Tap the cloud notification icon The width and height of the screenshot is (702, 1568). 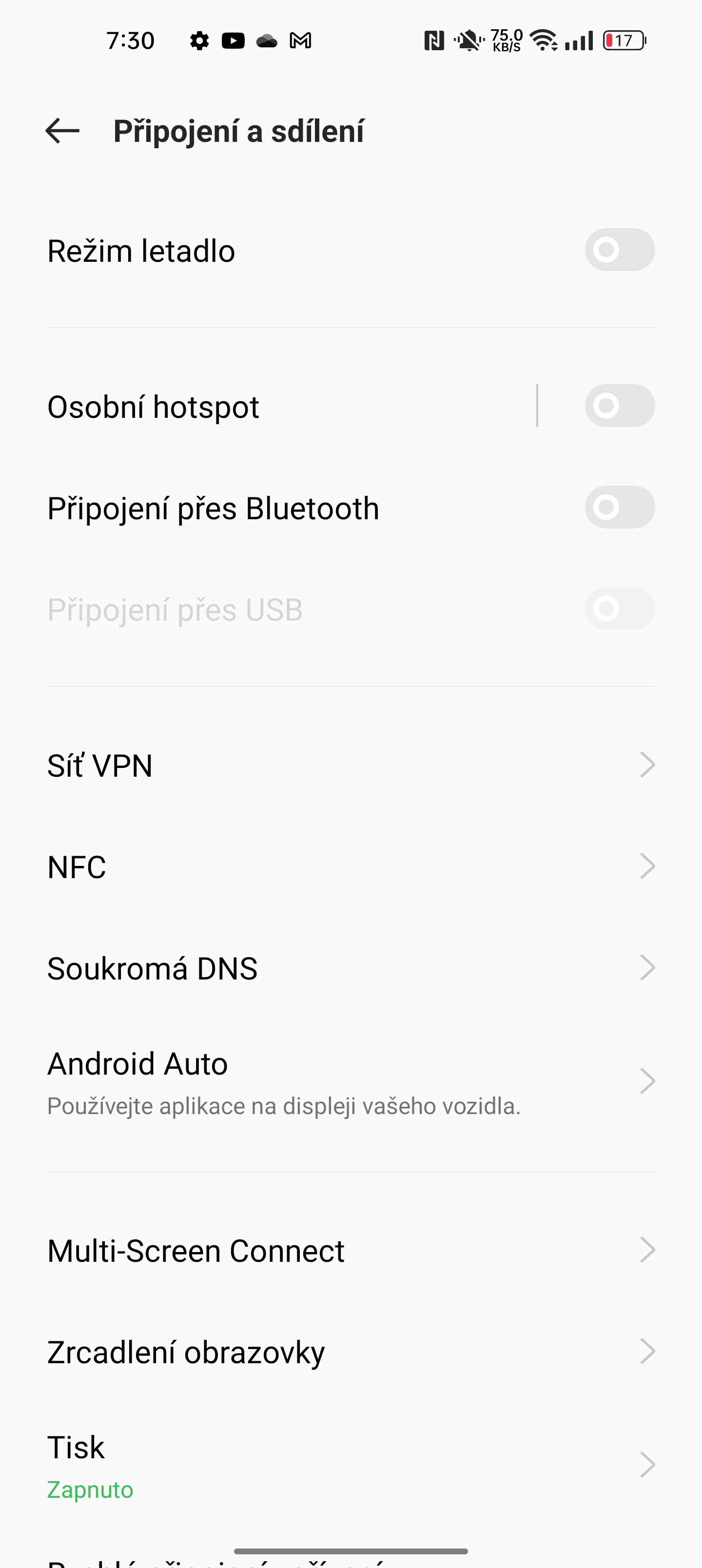pos(267,40)
